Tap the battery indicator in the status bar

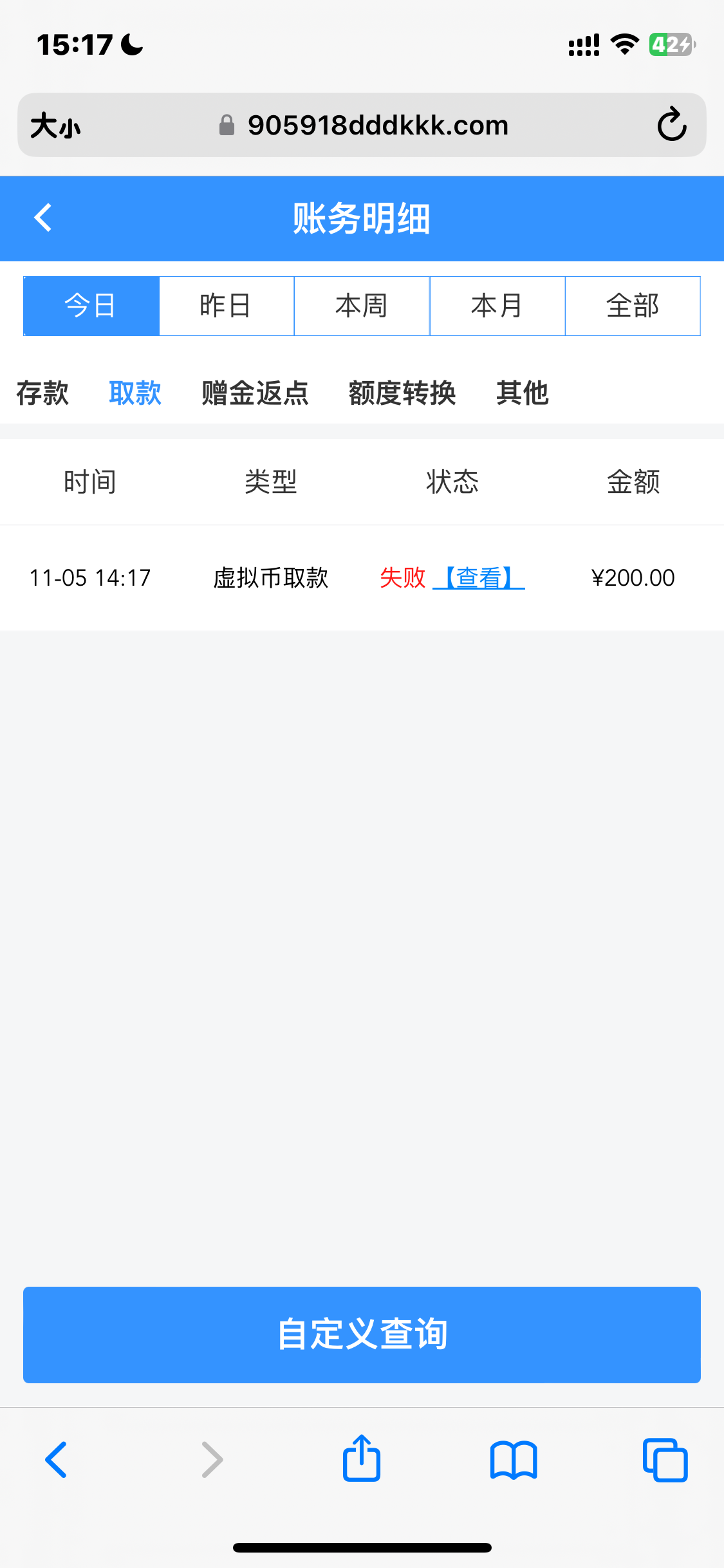point(671,44)
